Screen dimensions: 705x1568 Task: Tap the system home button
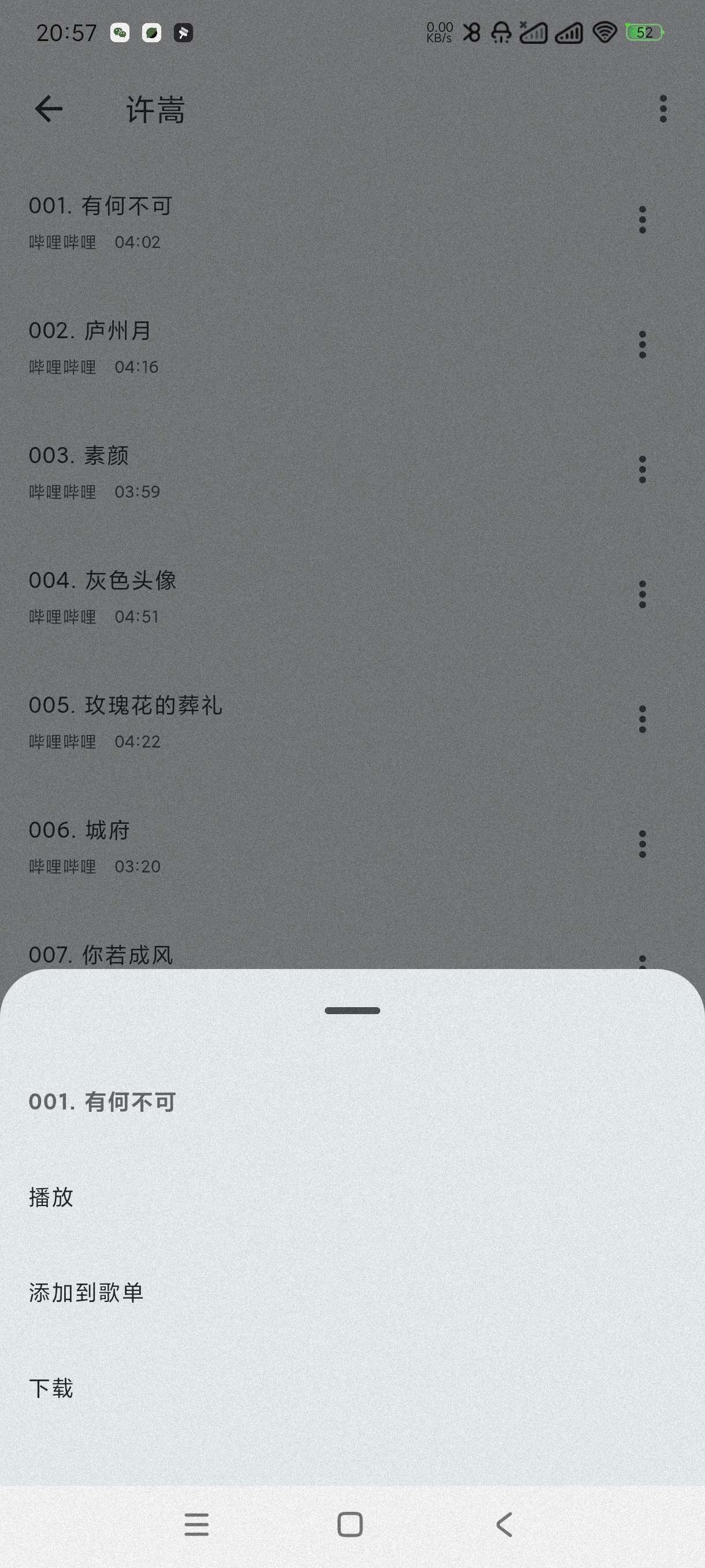pos(350,1525)
